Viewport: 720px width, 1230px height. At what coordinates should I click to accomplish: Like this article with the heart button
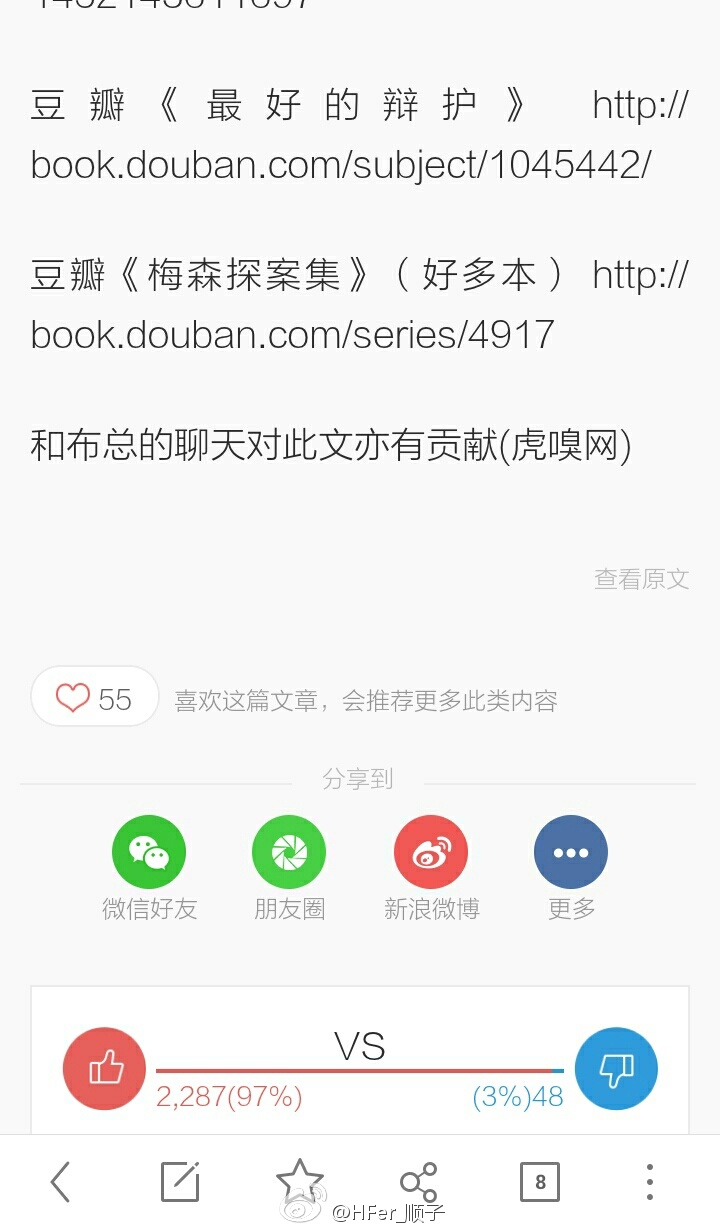[x=94, y=697]
